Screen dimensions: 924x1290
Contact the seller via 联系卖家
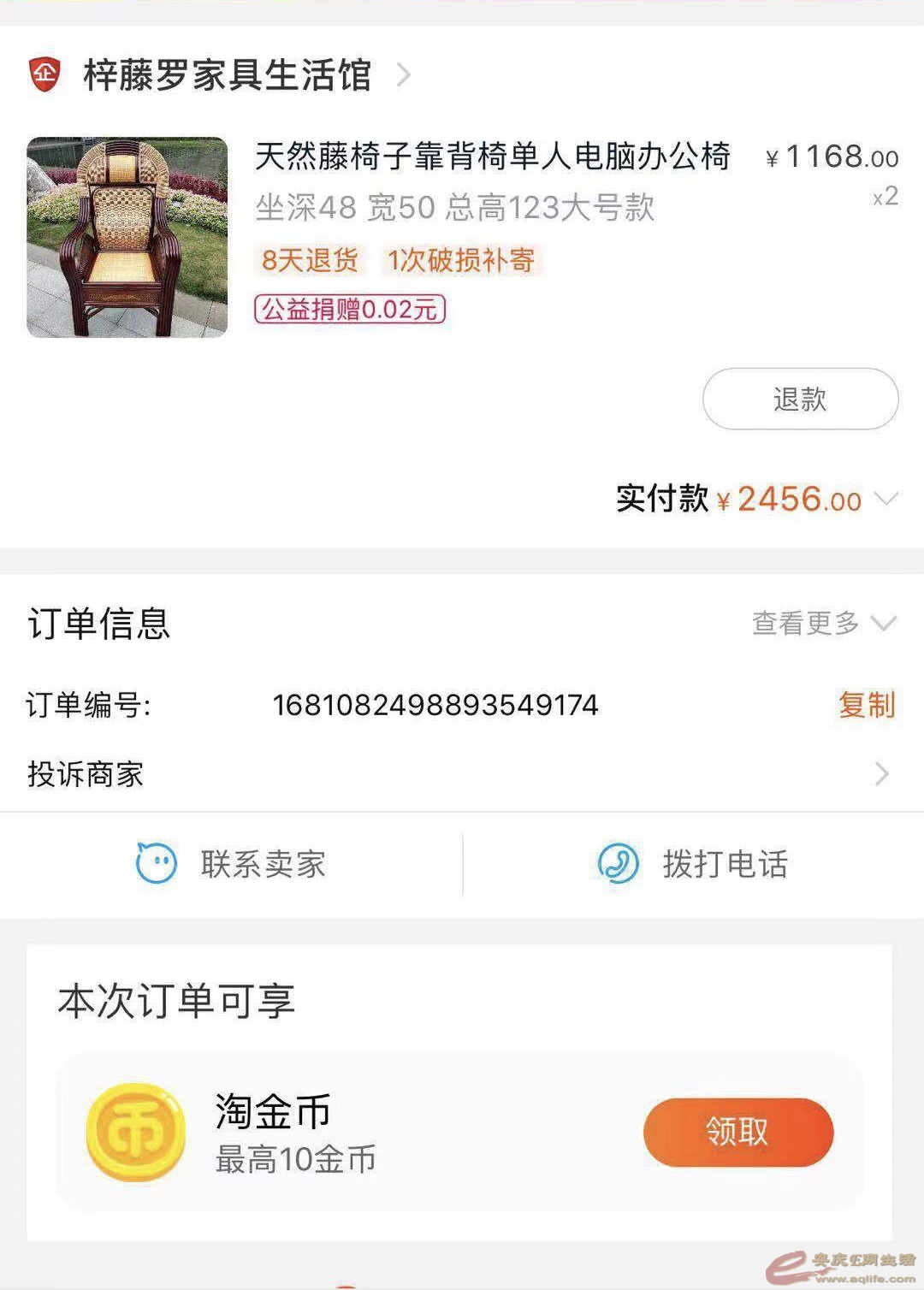click(x=232, y=864)
